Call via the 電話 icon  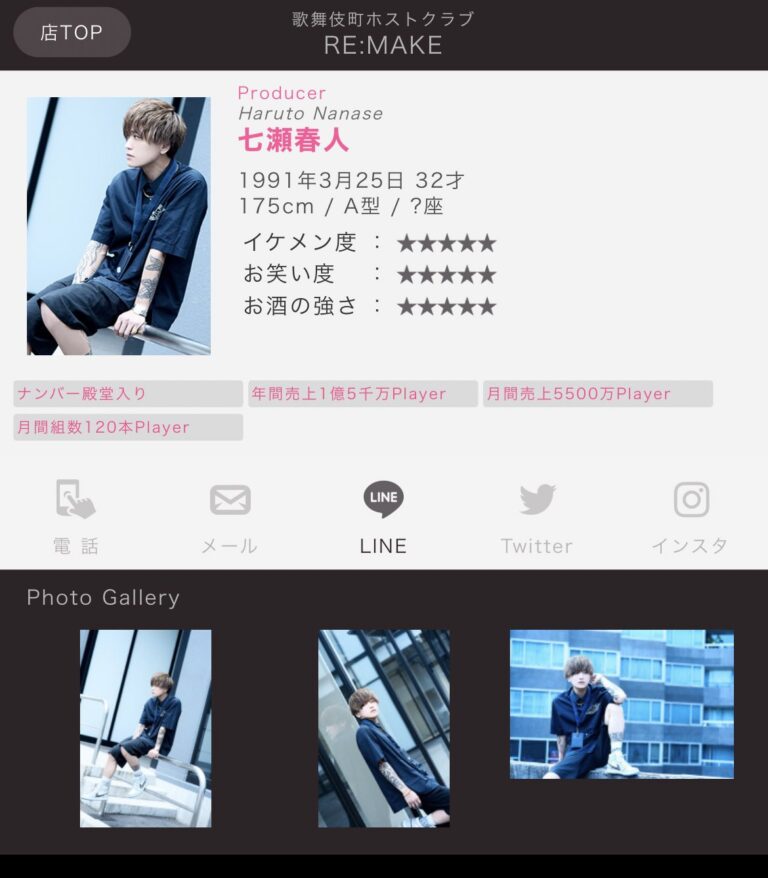[76, 515]
